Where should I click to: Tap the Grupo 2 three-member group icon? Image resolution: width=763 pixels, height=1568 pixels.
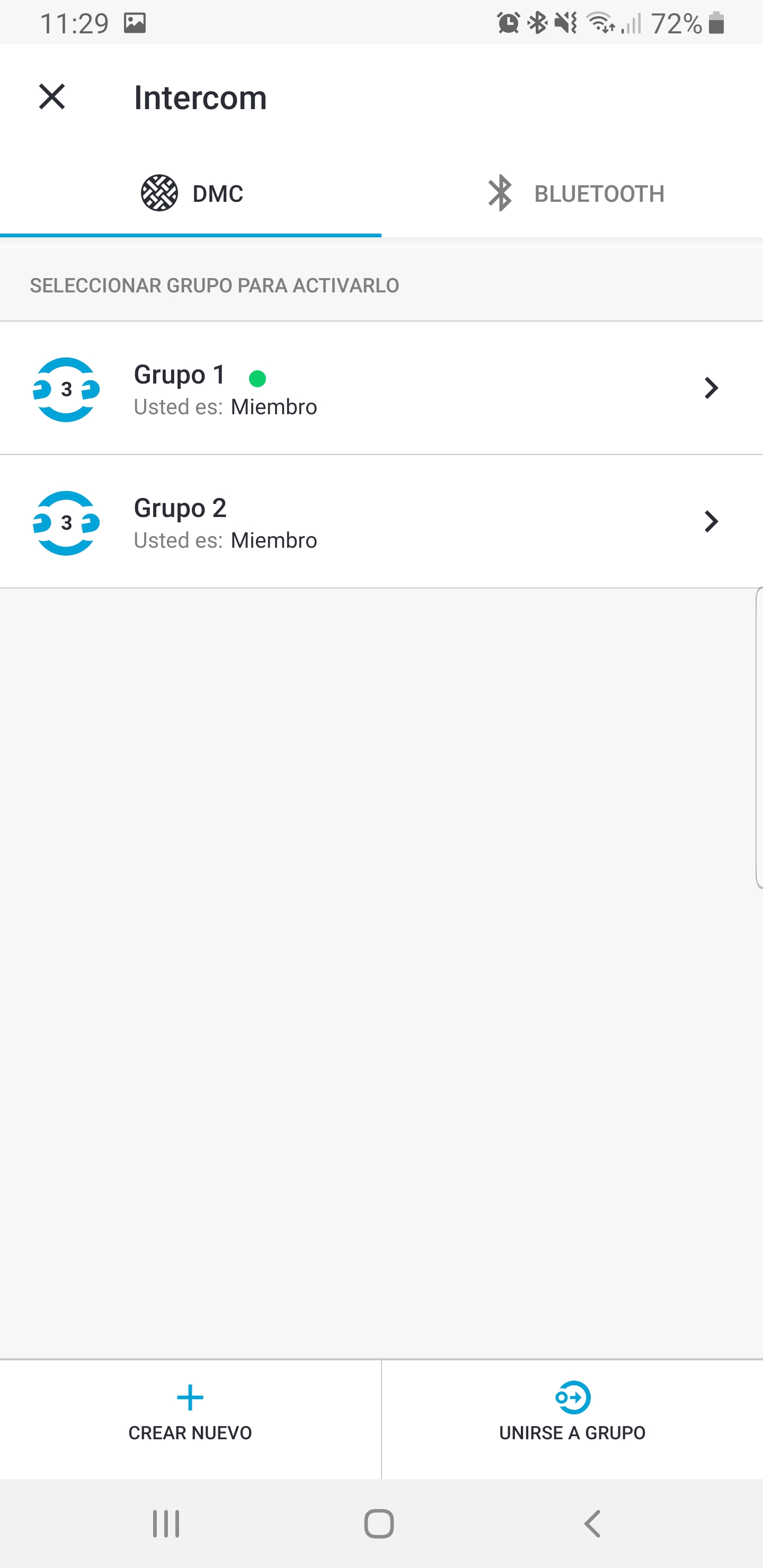[x=66, y=522]
